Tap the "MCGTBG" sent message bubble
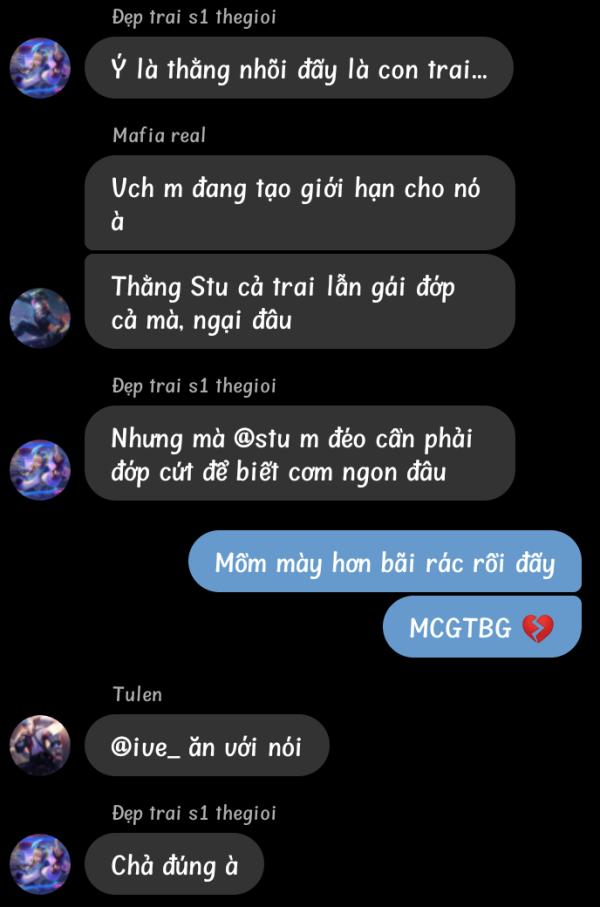The height and width of the screenshot is (907, 600). 481,627
